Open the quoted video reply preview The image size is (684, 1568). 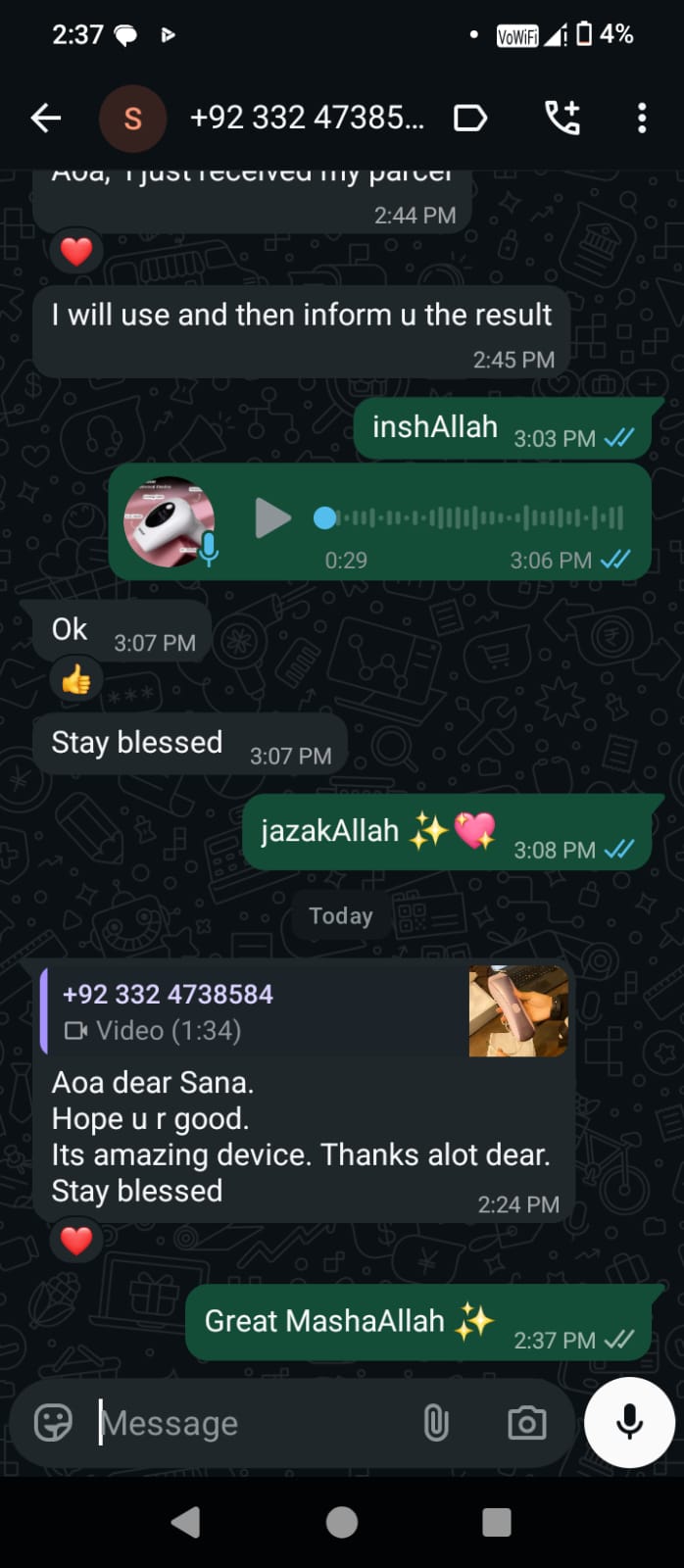[304, 1011]
